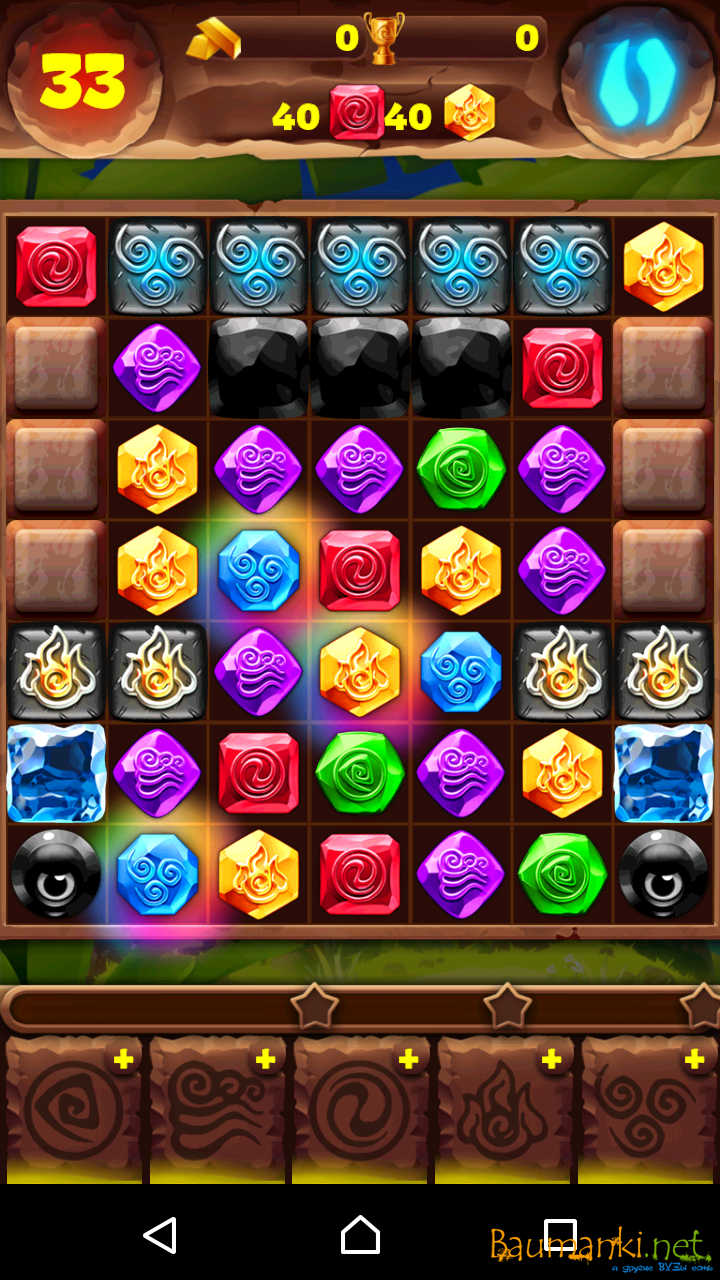
Task: Go back with system back button
Action: click(160, 1235)
